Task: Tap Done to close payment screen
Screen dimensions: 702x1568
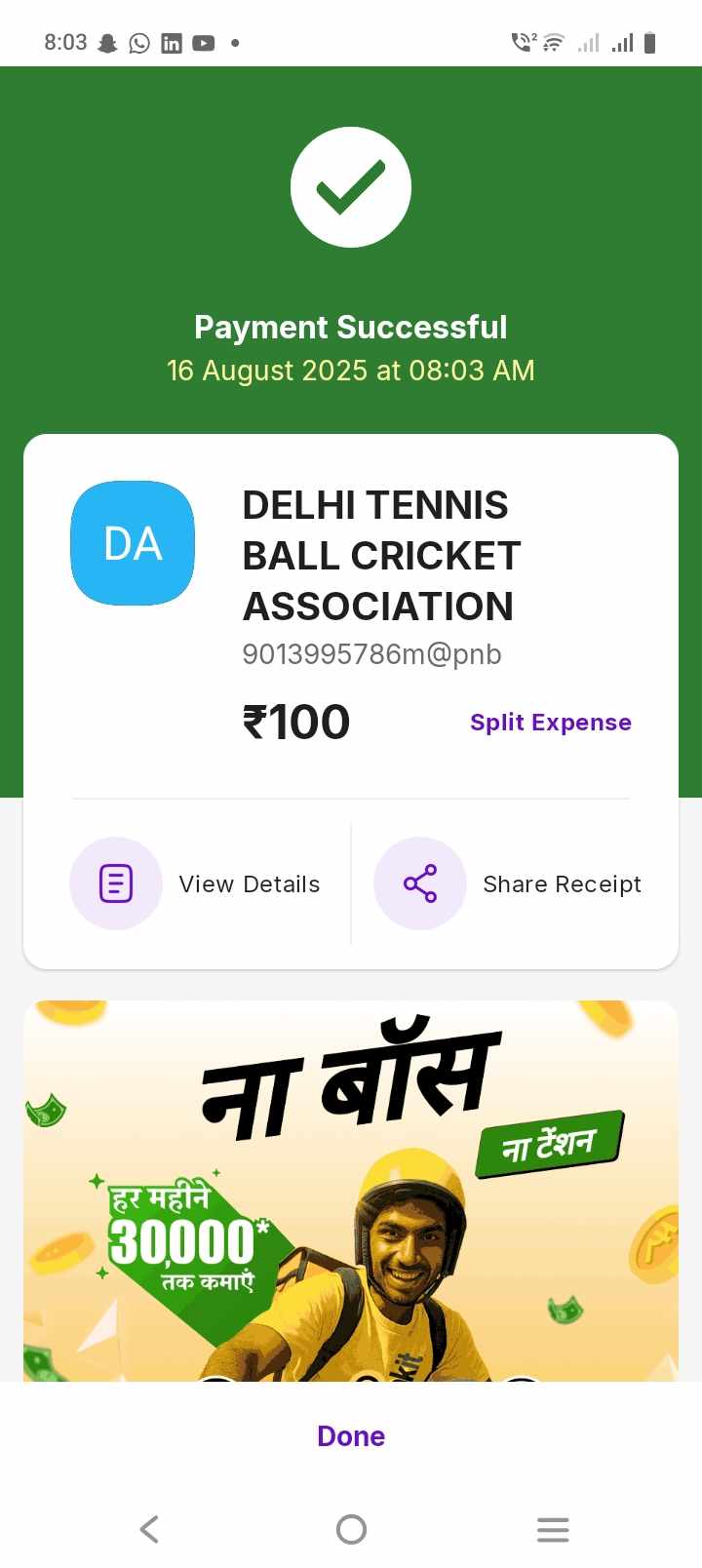Action: pos(351,1435)
